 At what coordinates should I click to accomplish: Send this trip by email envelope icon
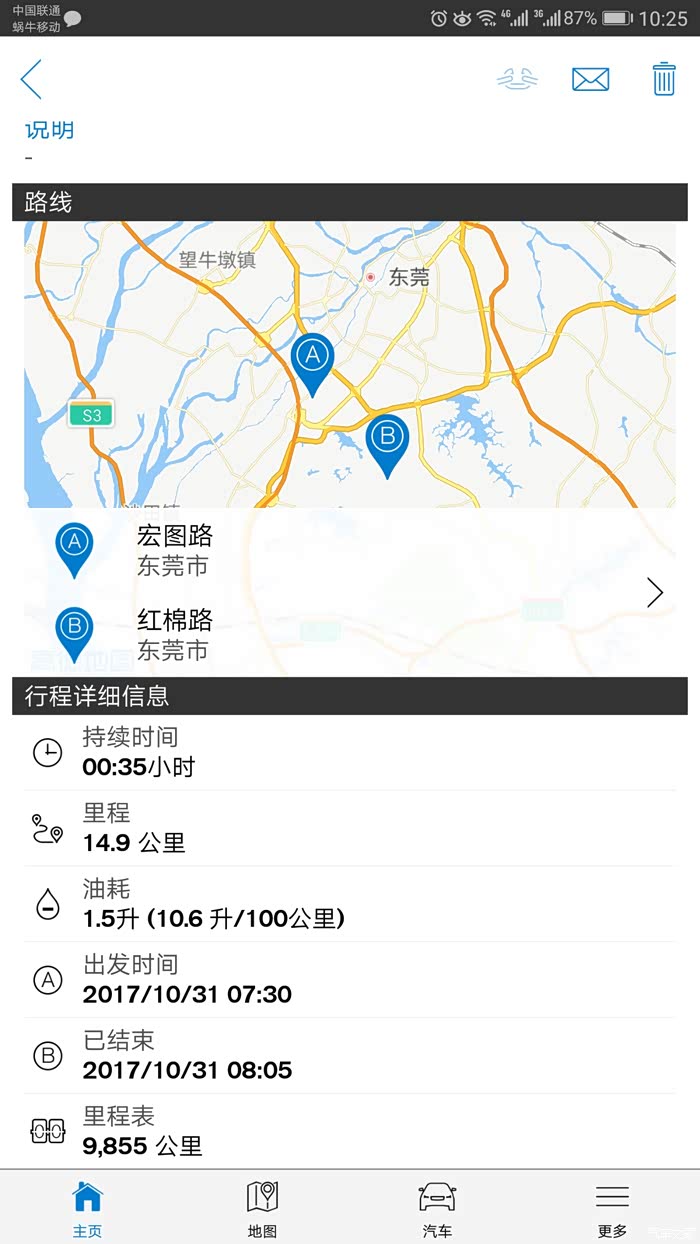coord(590,79)
